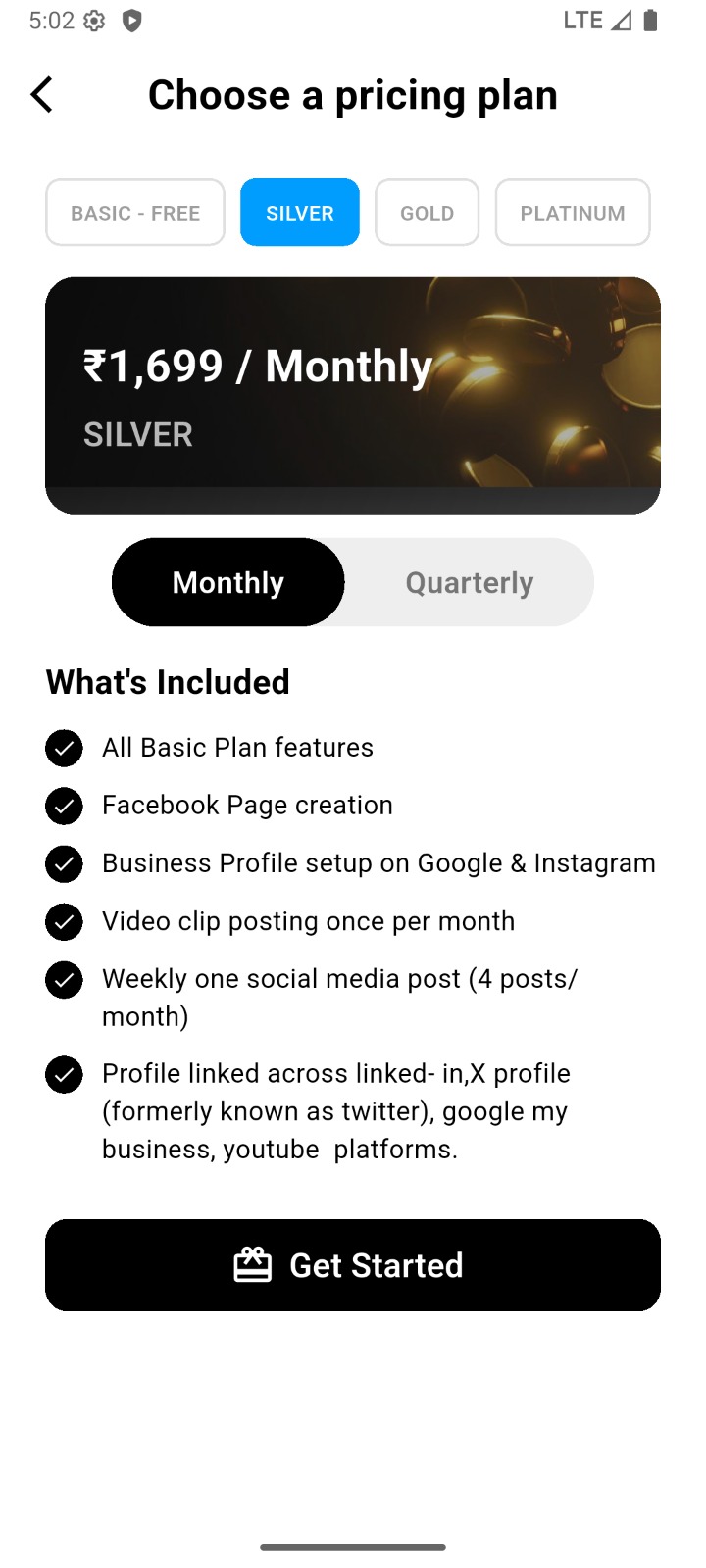Select the GOLD pricing plan tab
The width and height of the screenshot is (706, 1568).
(427, 212)
